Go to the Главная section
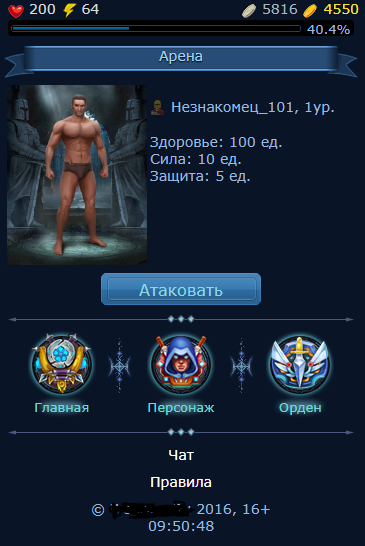Screen dimensions: 365x546 point(62,374)
